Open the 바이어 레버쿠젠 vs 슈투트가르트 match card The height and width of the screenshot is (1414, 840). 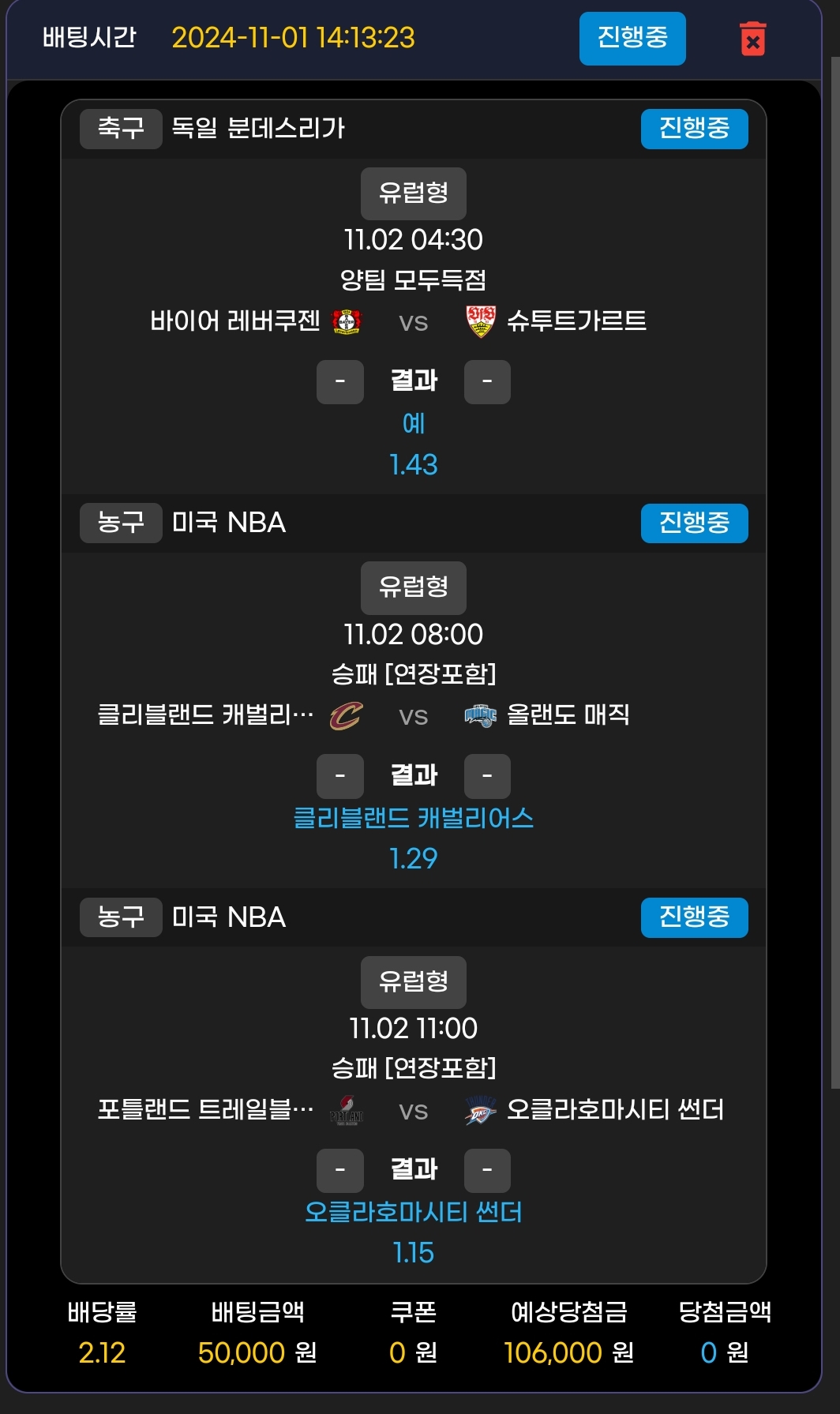click(x=413, y=322)
